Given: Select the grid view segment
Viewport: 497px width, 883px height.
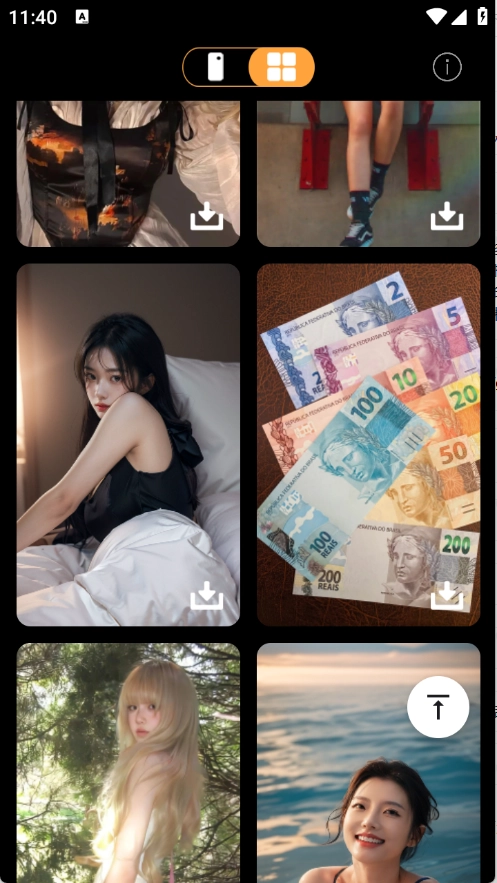Looking at the screenshot, I should click(281, 67).
